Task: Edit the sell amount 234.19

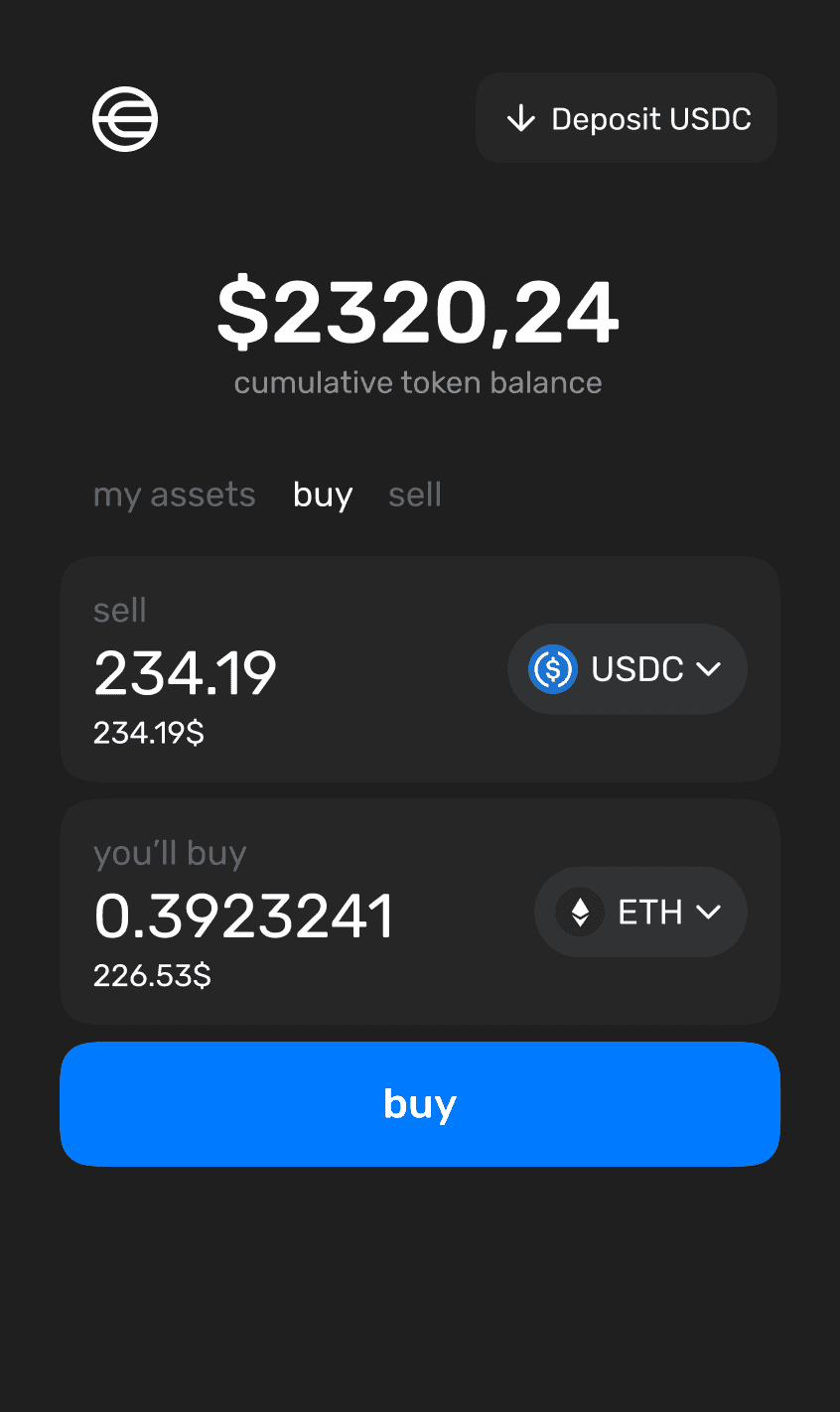Action: [x=186, y=673]
